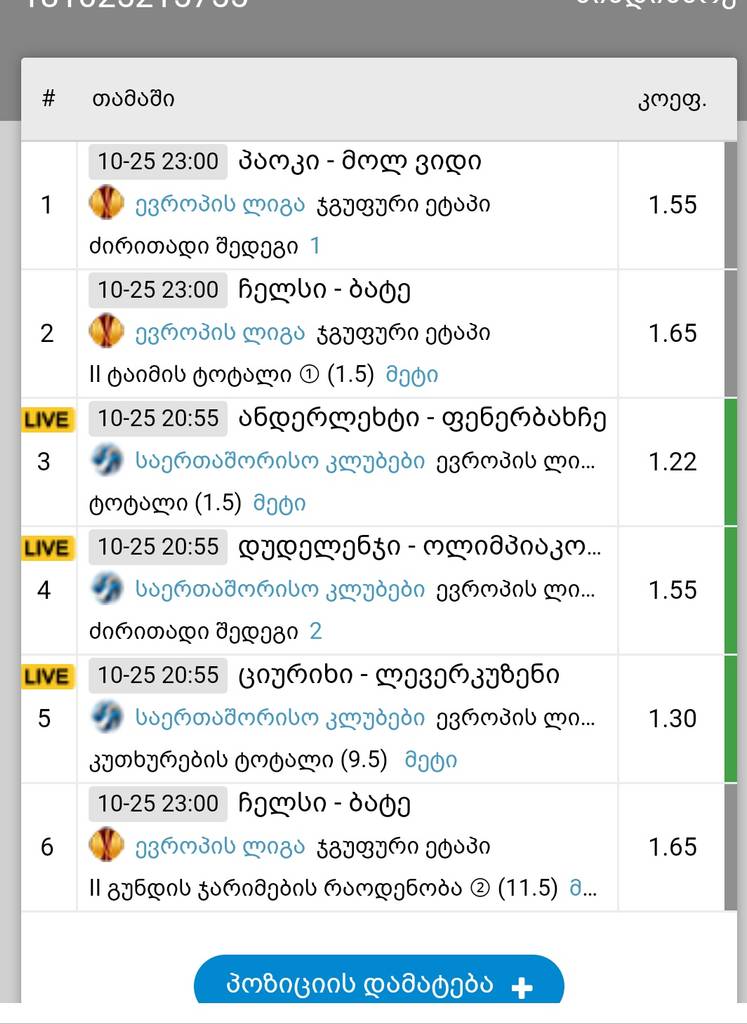Viewport: 747px width, 1024px height.
Task: Open ევროპის ლიგა link in the პაოკი row
Action: click(220, 204)
